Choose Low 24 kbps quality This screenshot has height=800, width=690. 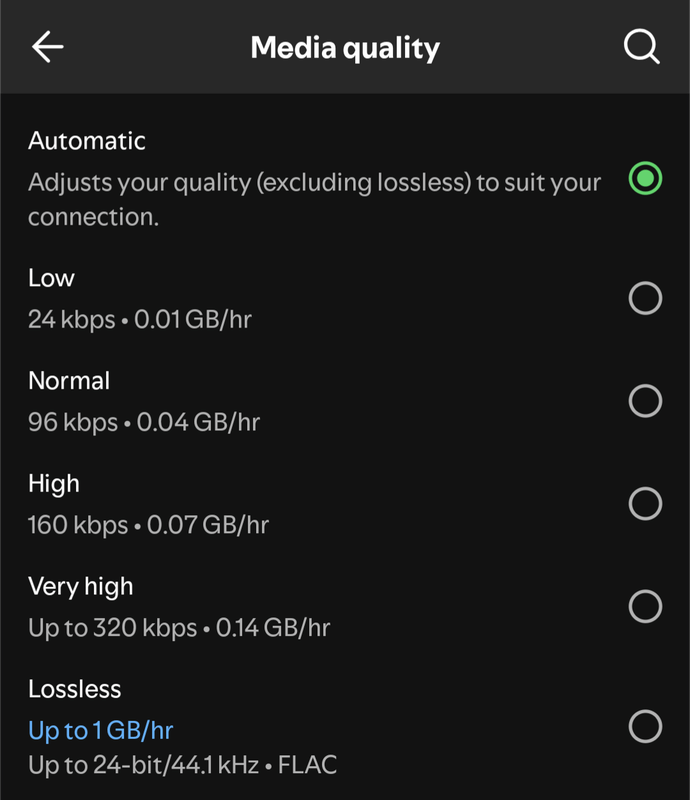(x=645, y=298)
